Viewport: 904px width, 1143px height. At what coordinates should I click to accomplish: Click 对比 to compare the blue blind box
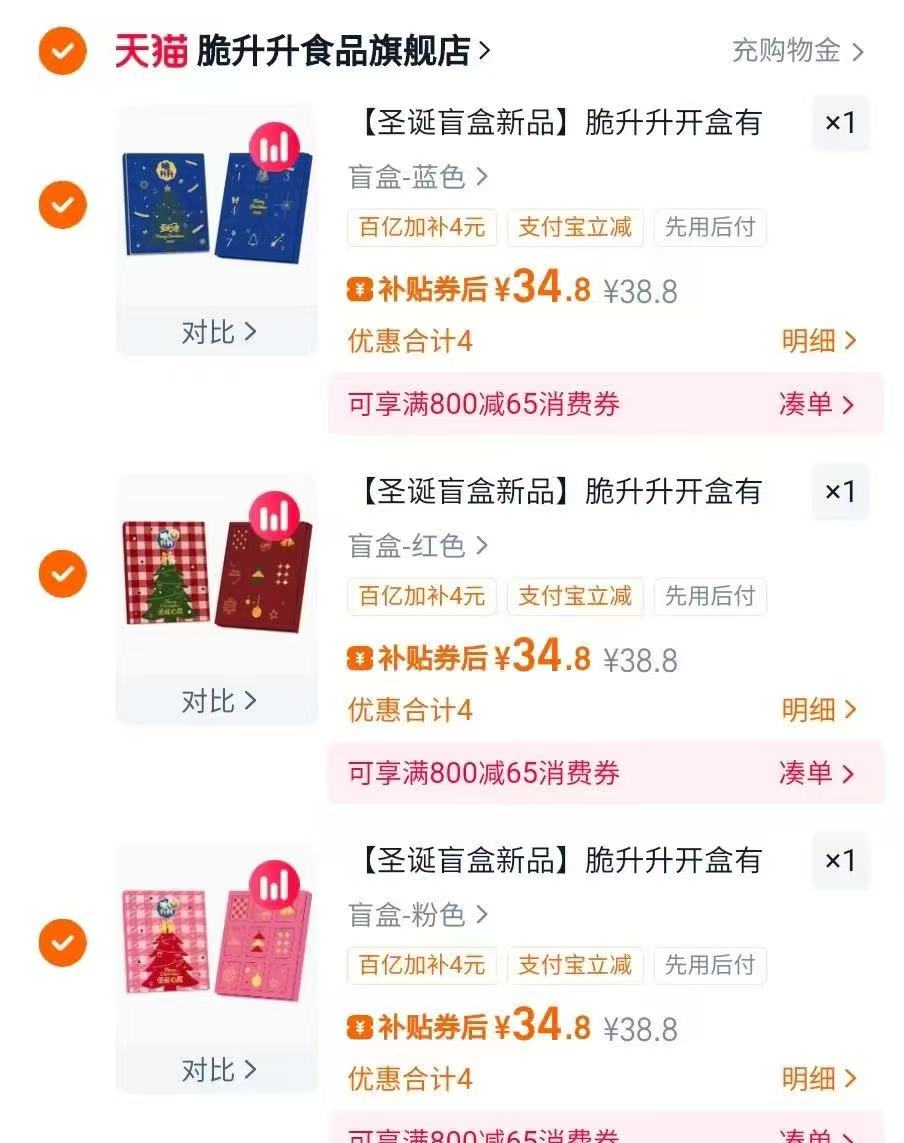coord(216,332)
